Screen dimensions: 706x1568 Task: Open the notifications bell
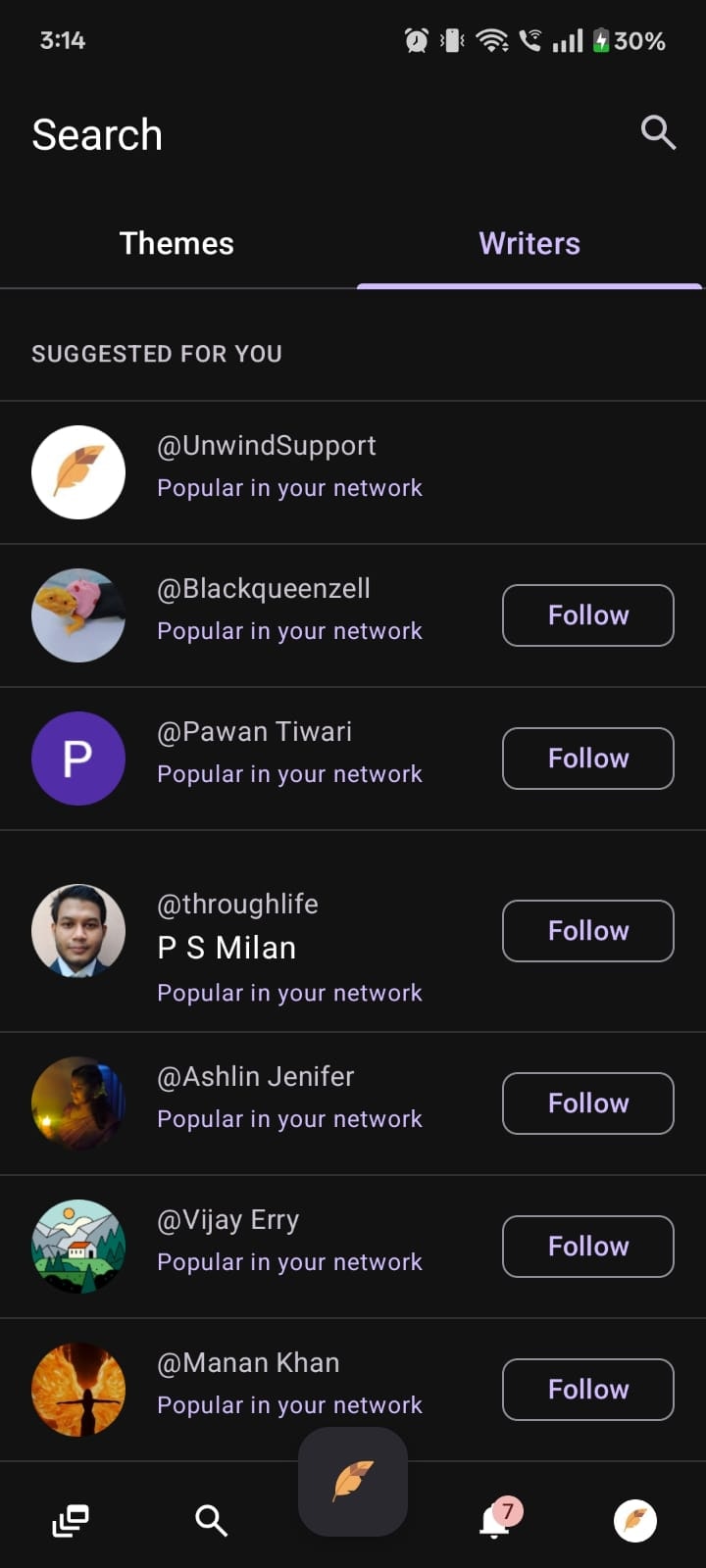(495, 1520)
